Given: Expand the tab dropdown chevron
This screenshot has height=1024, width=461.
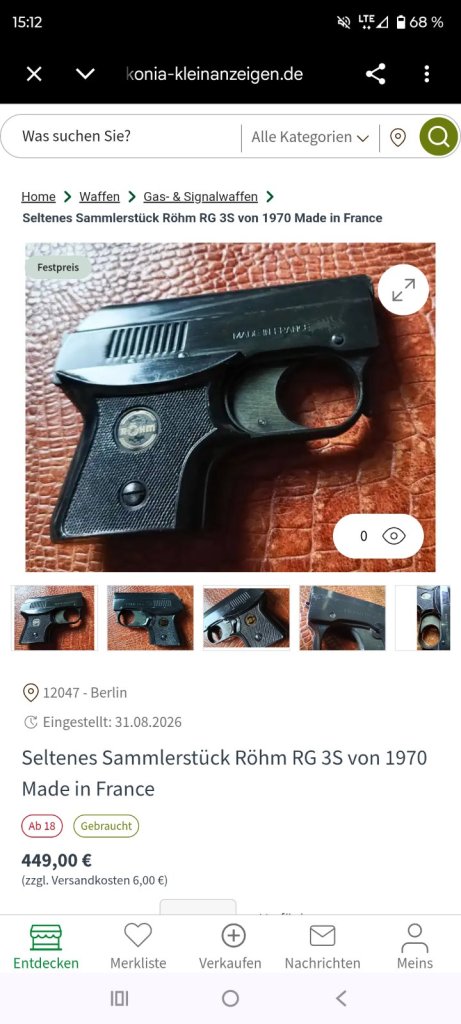Looking at the screenshot, I should coord(85,74).
